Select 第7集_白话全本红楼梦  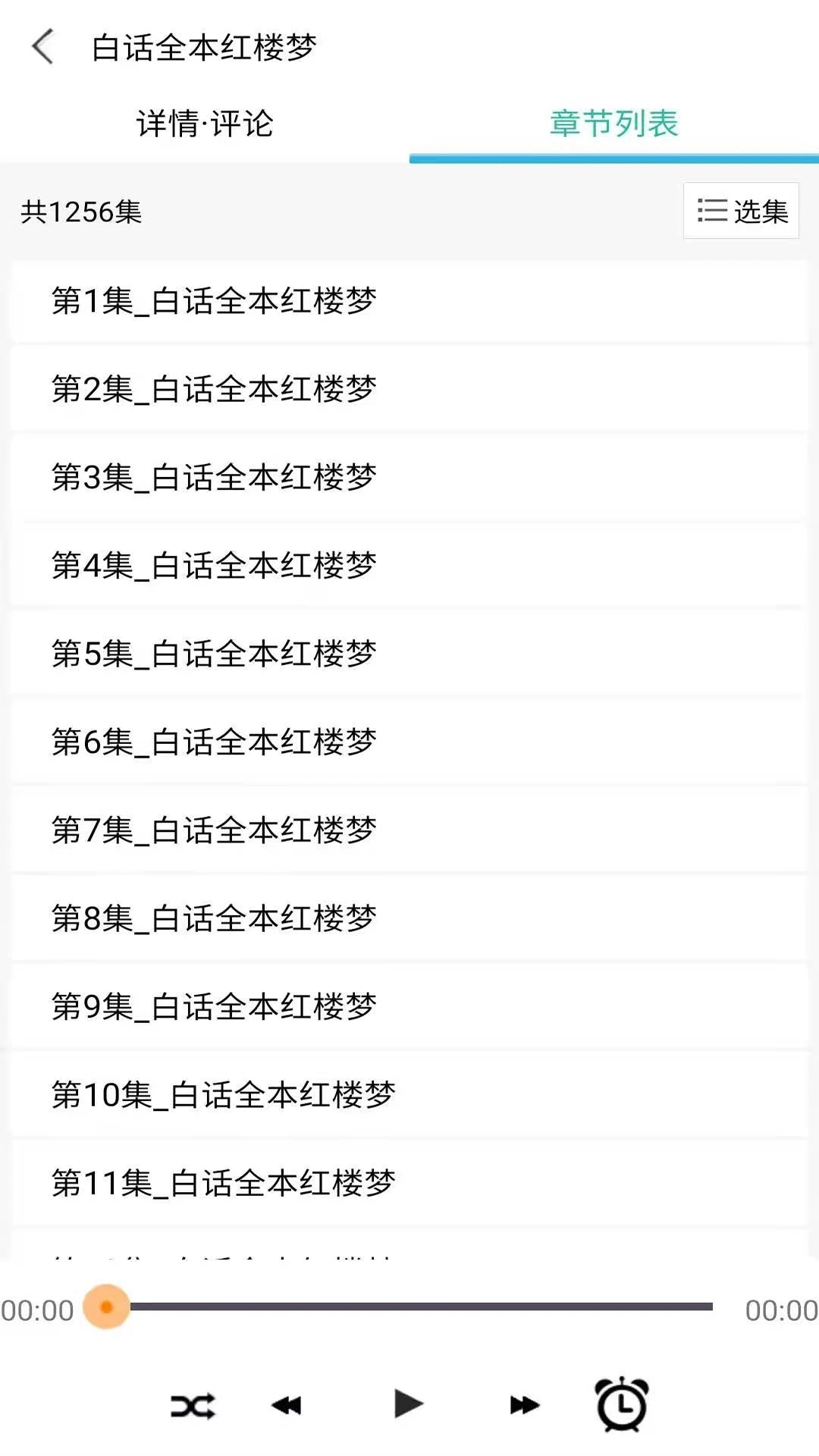pyautogui.click(x=409, y=830)
